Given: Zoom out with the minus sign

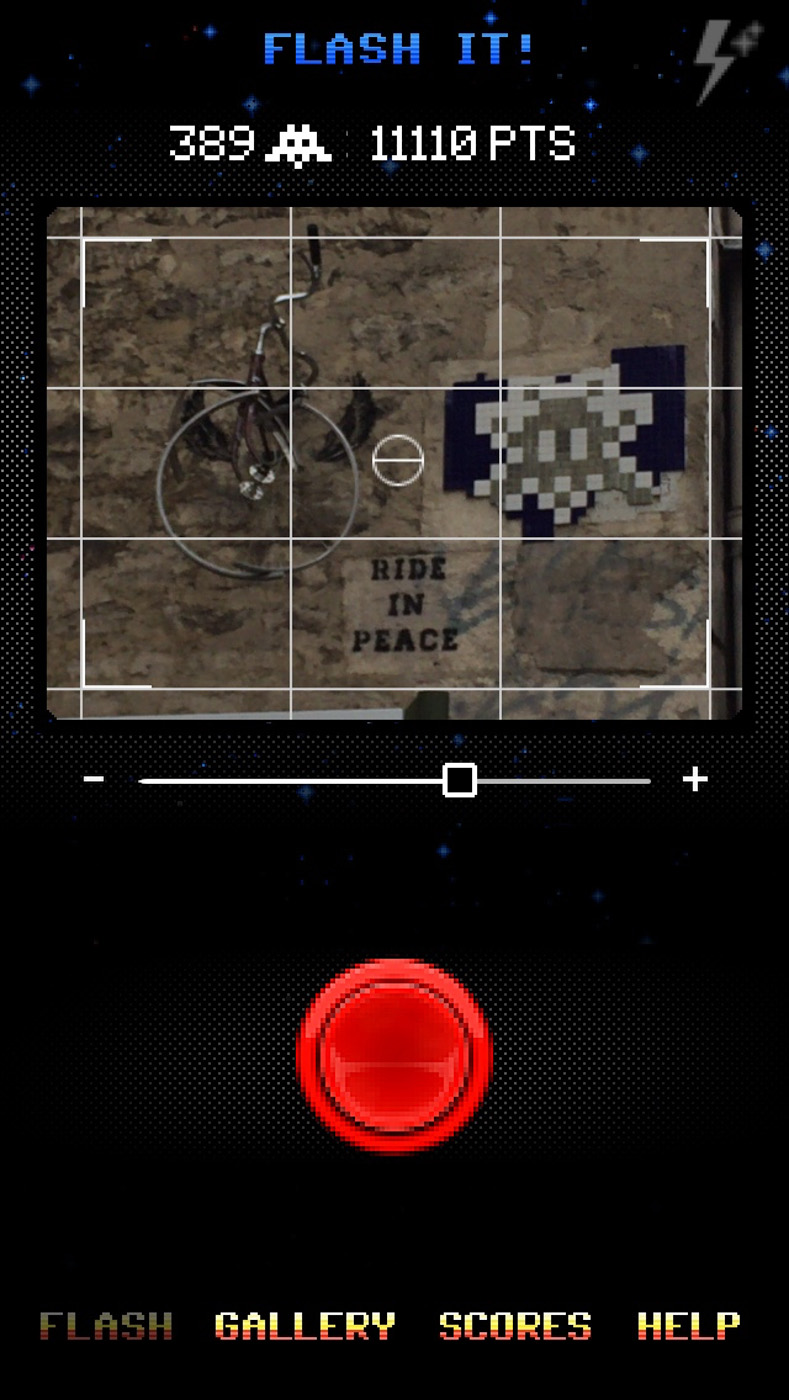Looking at the screenshot, I should point(94,779).
